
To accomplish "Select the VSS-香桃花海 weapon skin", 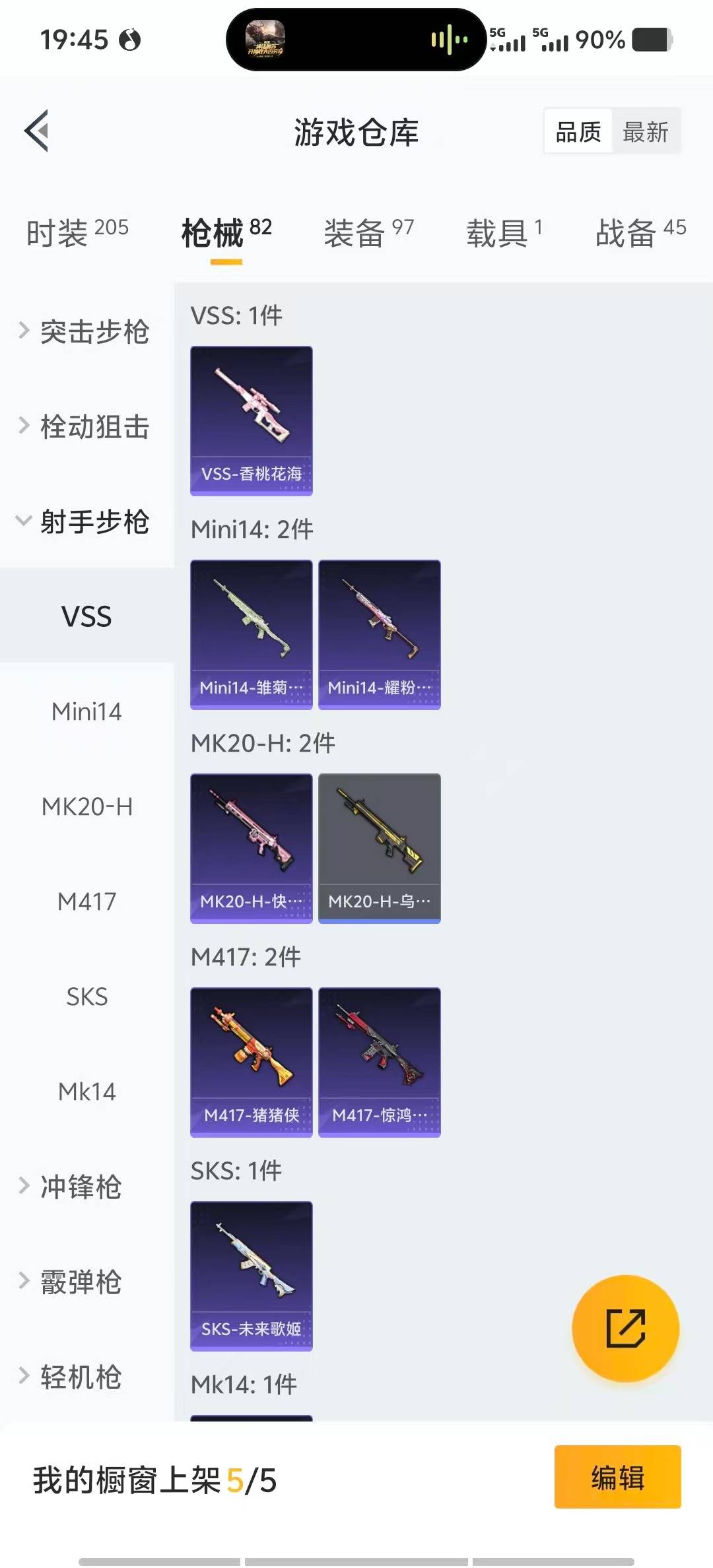I will (x=251, y=420).
